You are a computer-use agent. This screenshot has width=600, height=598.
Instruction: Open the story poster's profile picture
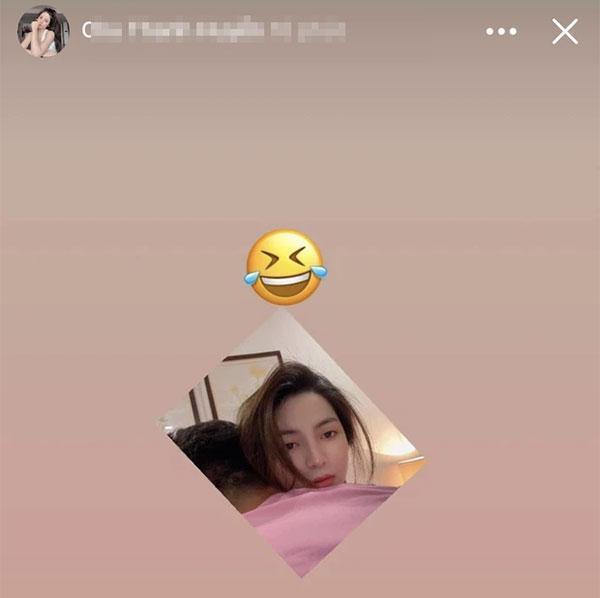click(x=43, y=31)
